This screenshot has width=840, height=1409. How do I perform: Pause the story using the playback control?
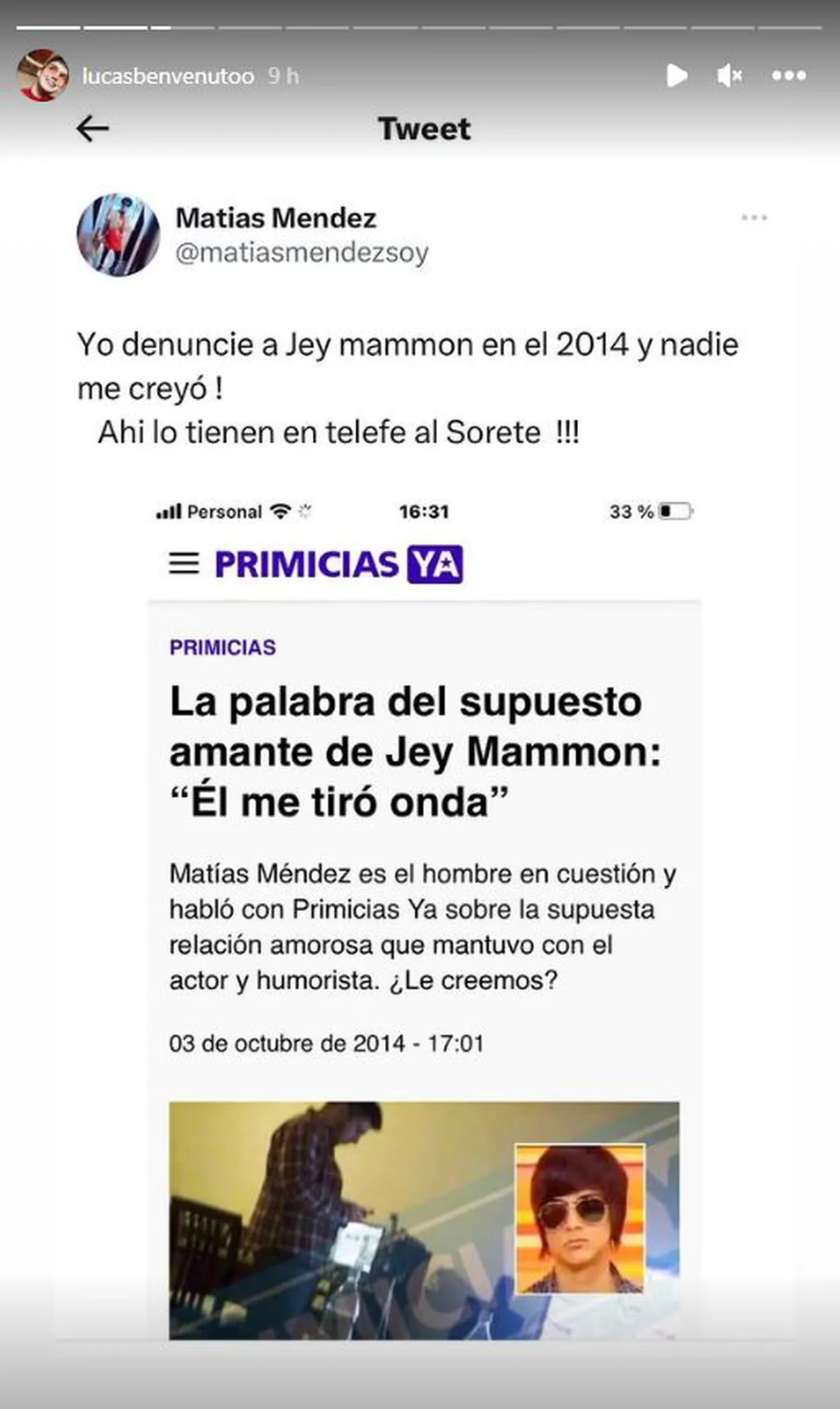(677, 77)
